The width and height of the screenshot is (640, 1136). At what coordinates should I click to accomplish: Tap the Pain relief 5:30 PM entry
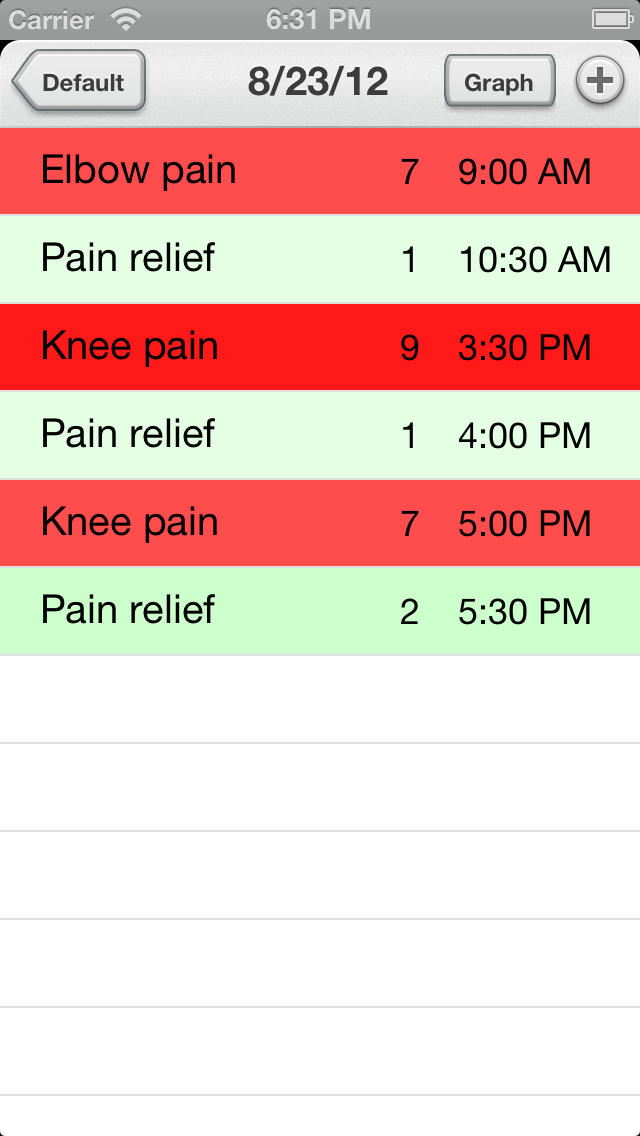coord(320,611)
